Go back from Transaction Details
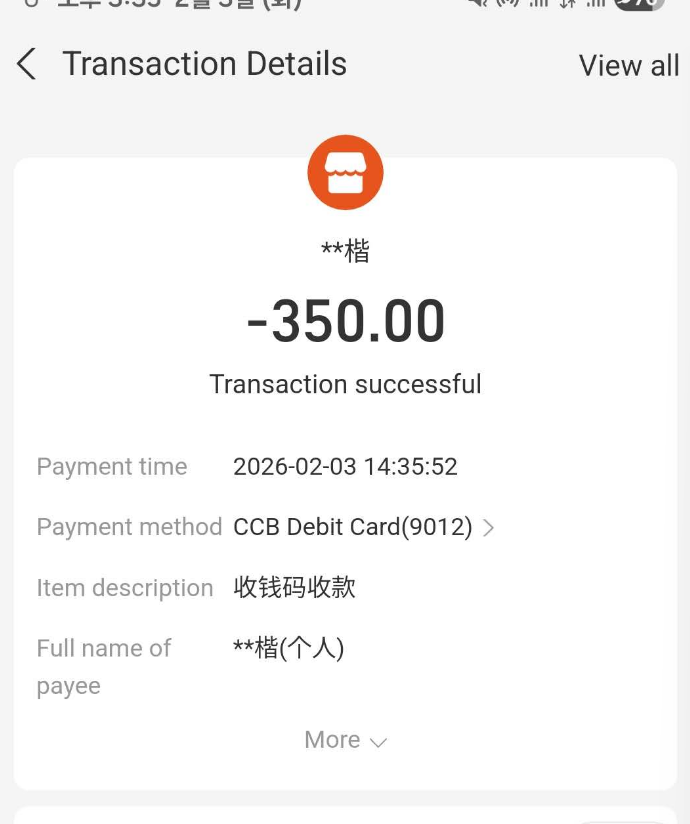690x824 pixels. coord(27,65)
